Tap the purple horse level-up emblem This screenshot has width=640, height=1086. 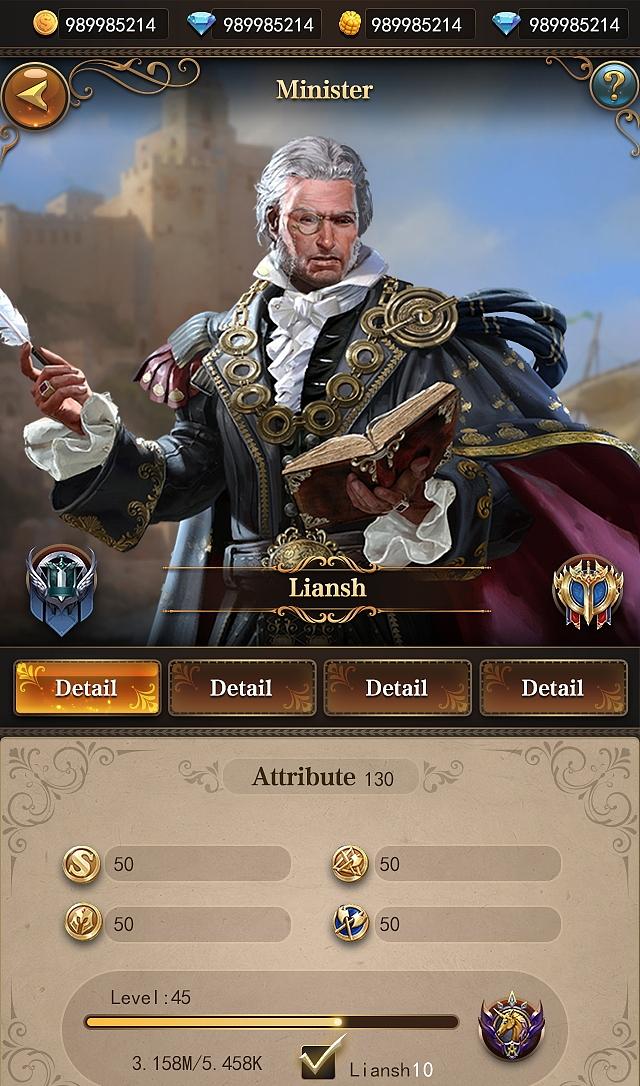pos(513,1026)
